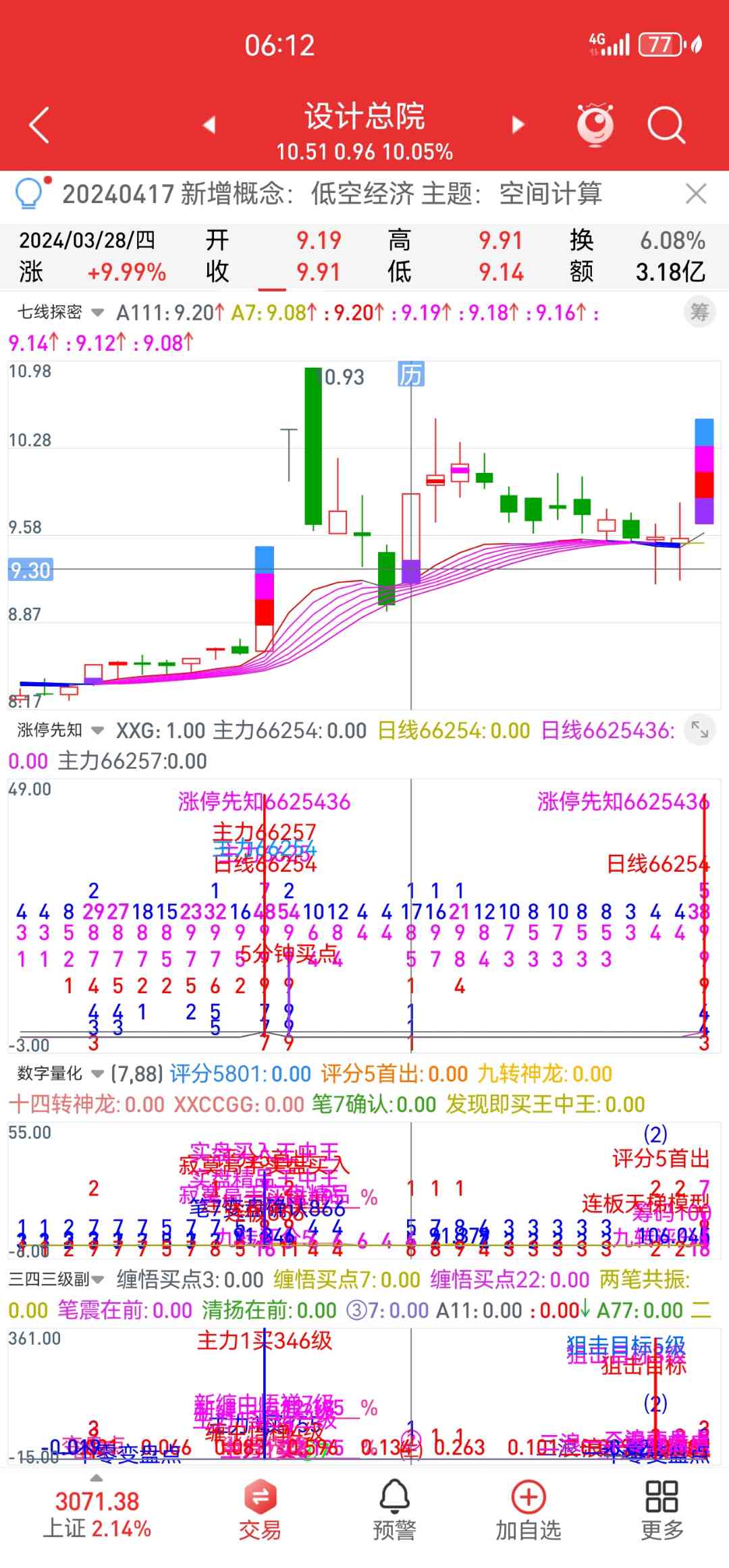The height and width of the screenshot is (1568, 729).
Task: Dismiss the 新增概念 news banner
Action: [x=696, y=194]
